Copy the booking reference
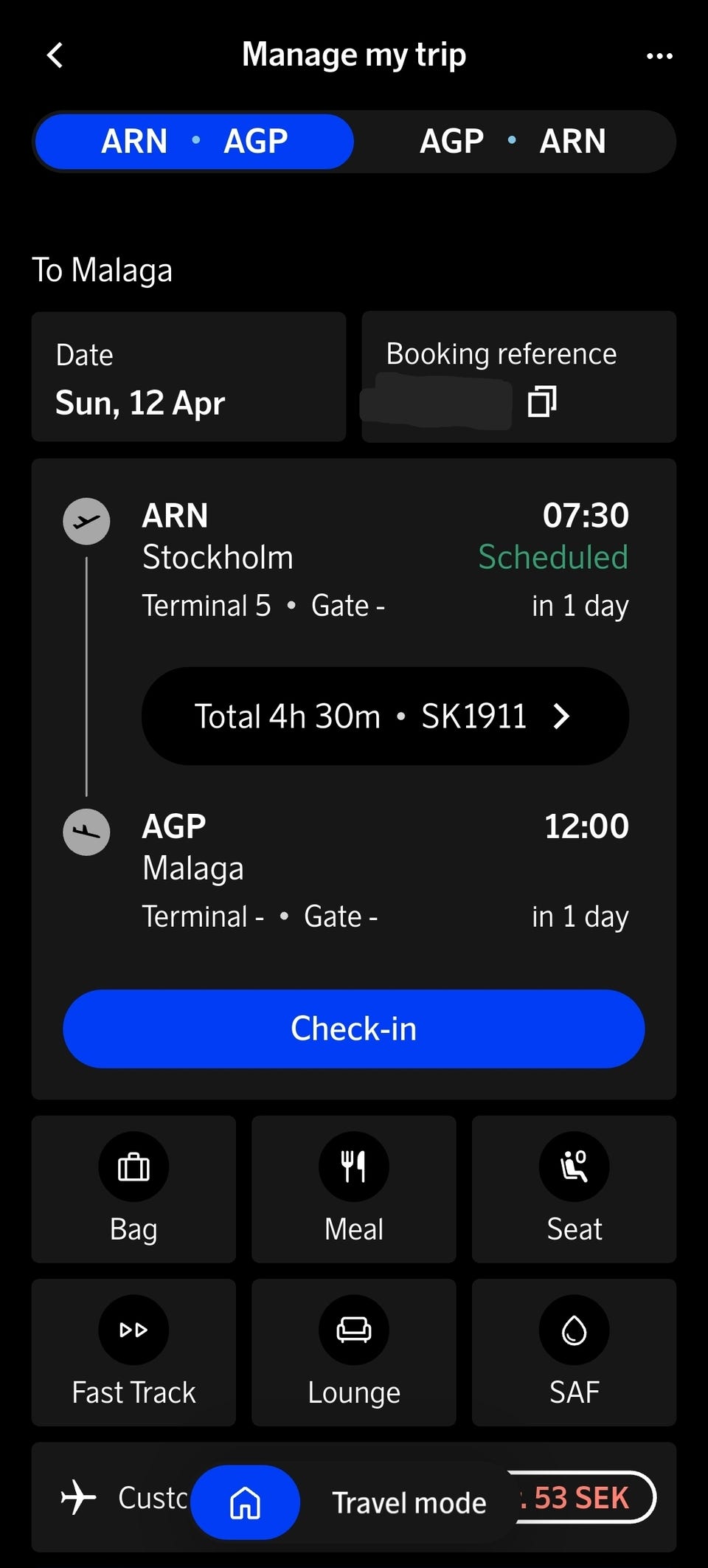 (x=542, y=401)
